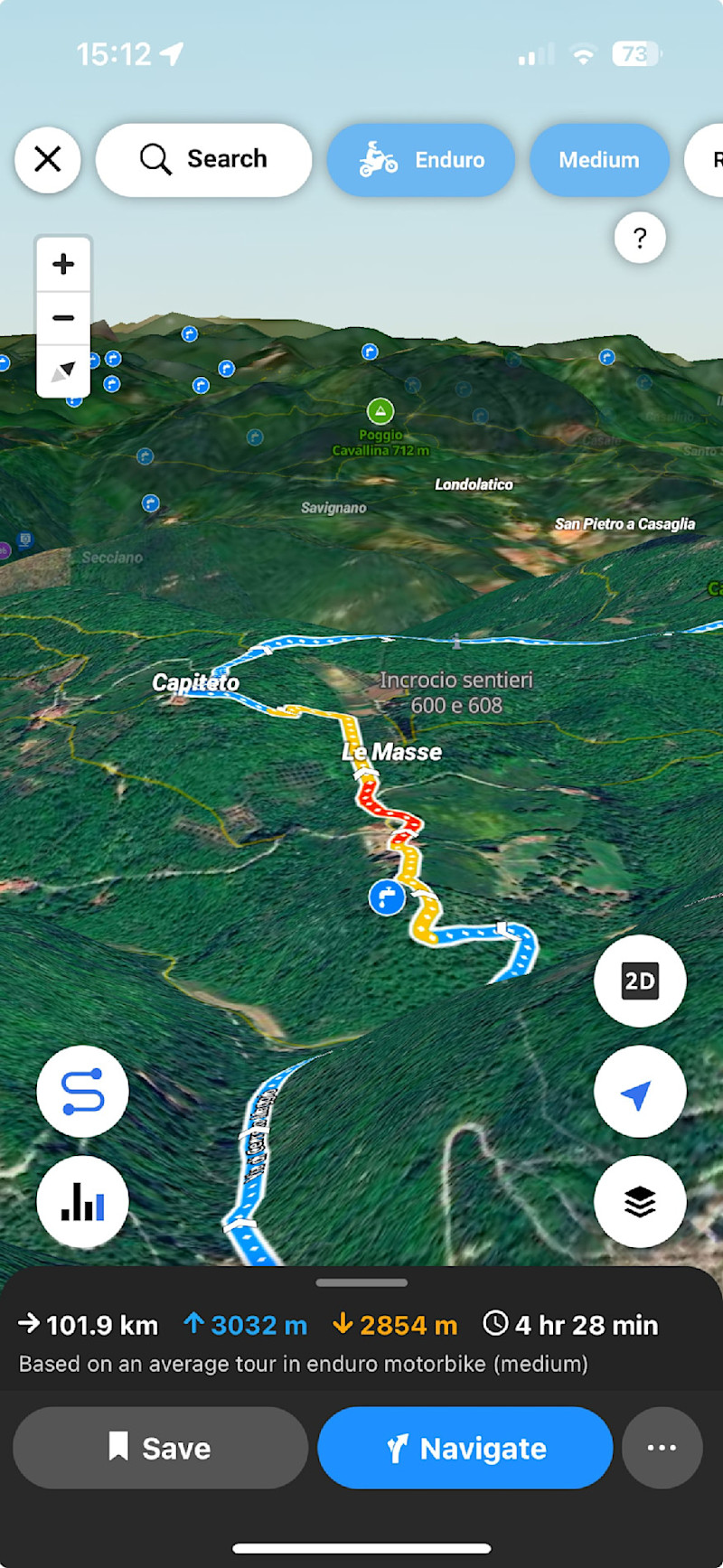Close the route planning view
The image size is (723, 1568).
(x=47, y=160)
